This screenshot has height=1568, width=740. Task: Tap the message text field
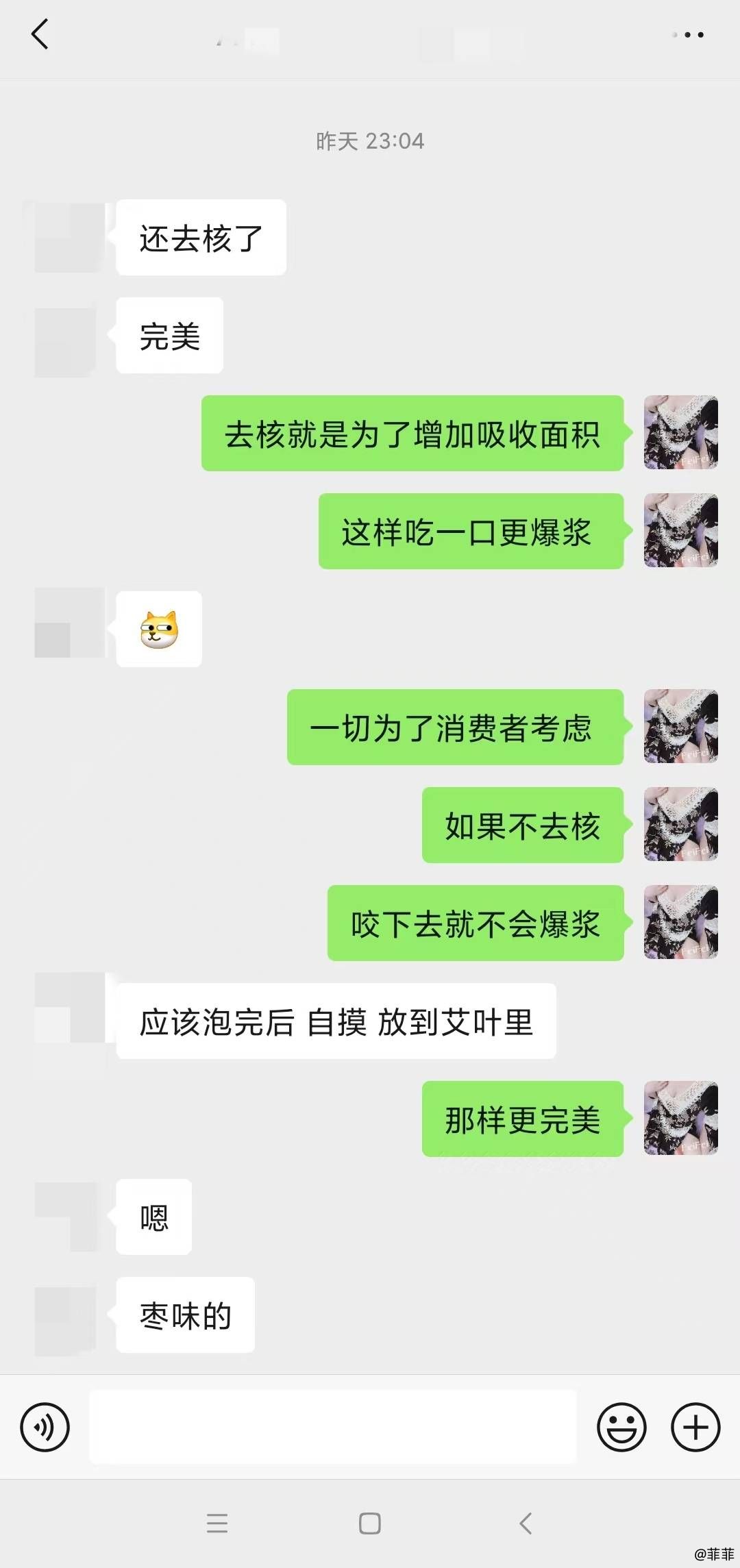333,1427
